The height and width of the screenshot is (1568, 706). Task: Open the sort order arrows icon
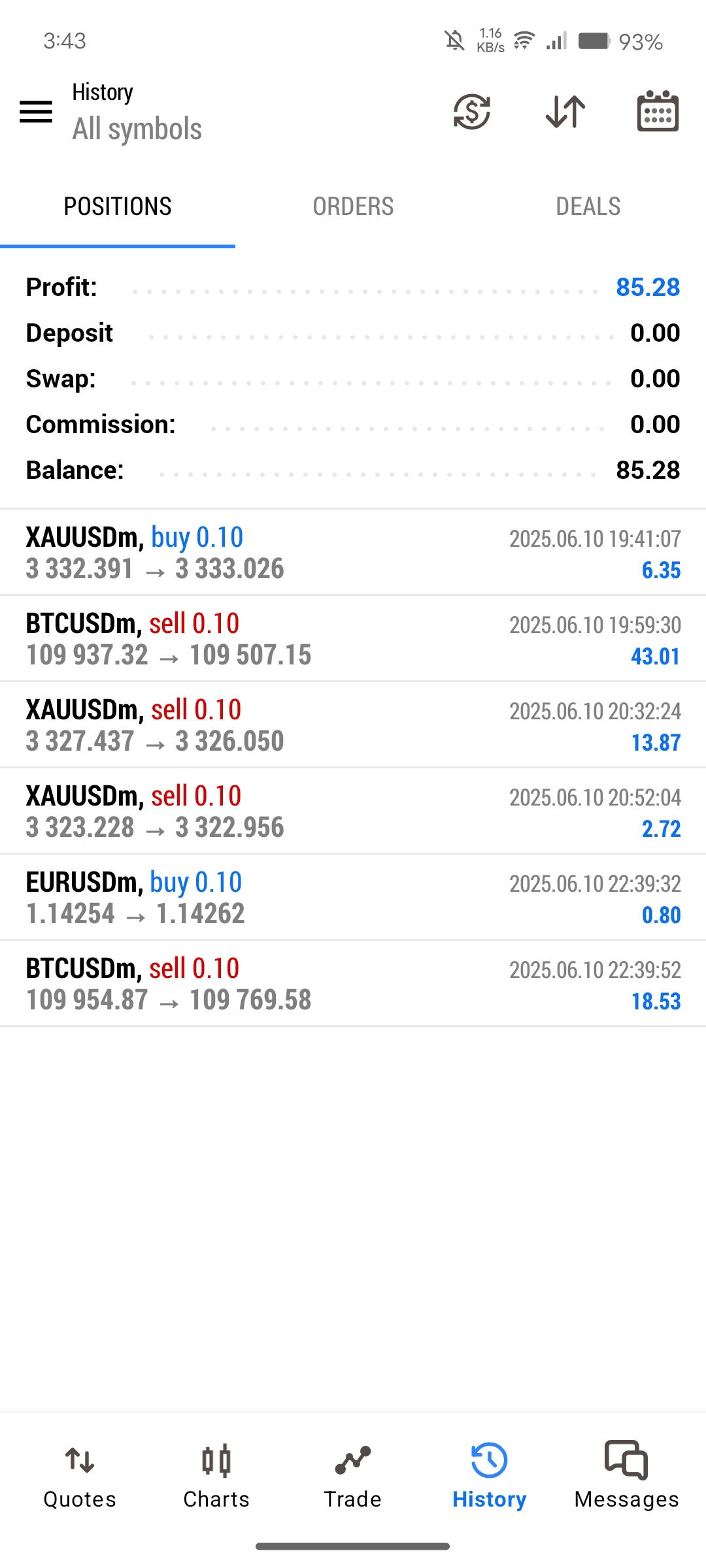pos(565,112)
